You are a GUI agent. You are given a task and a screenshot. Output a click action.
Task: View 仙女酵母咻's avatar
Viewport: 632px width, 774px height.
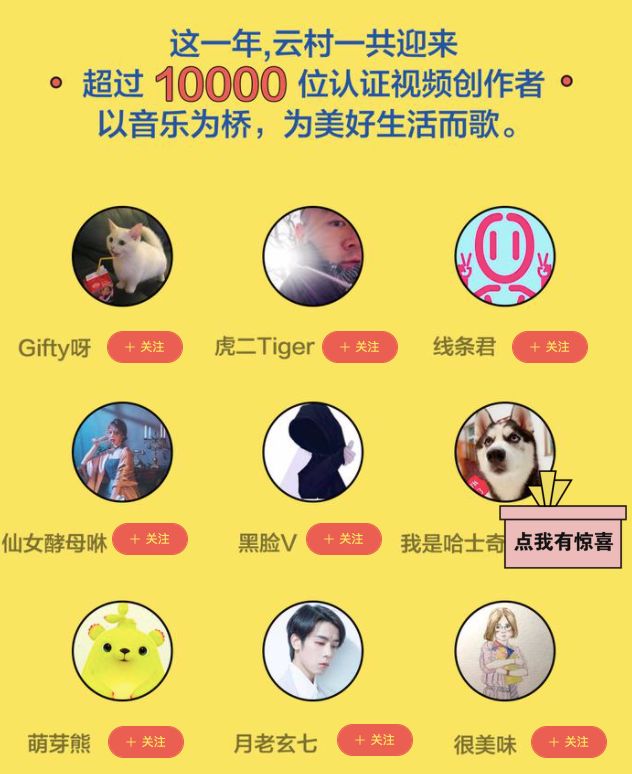122,452
